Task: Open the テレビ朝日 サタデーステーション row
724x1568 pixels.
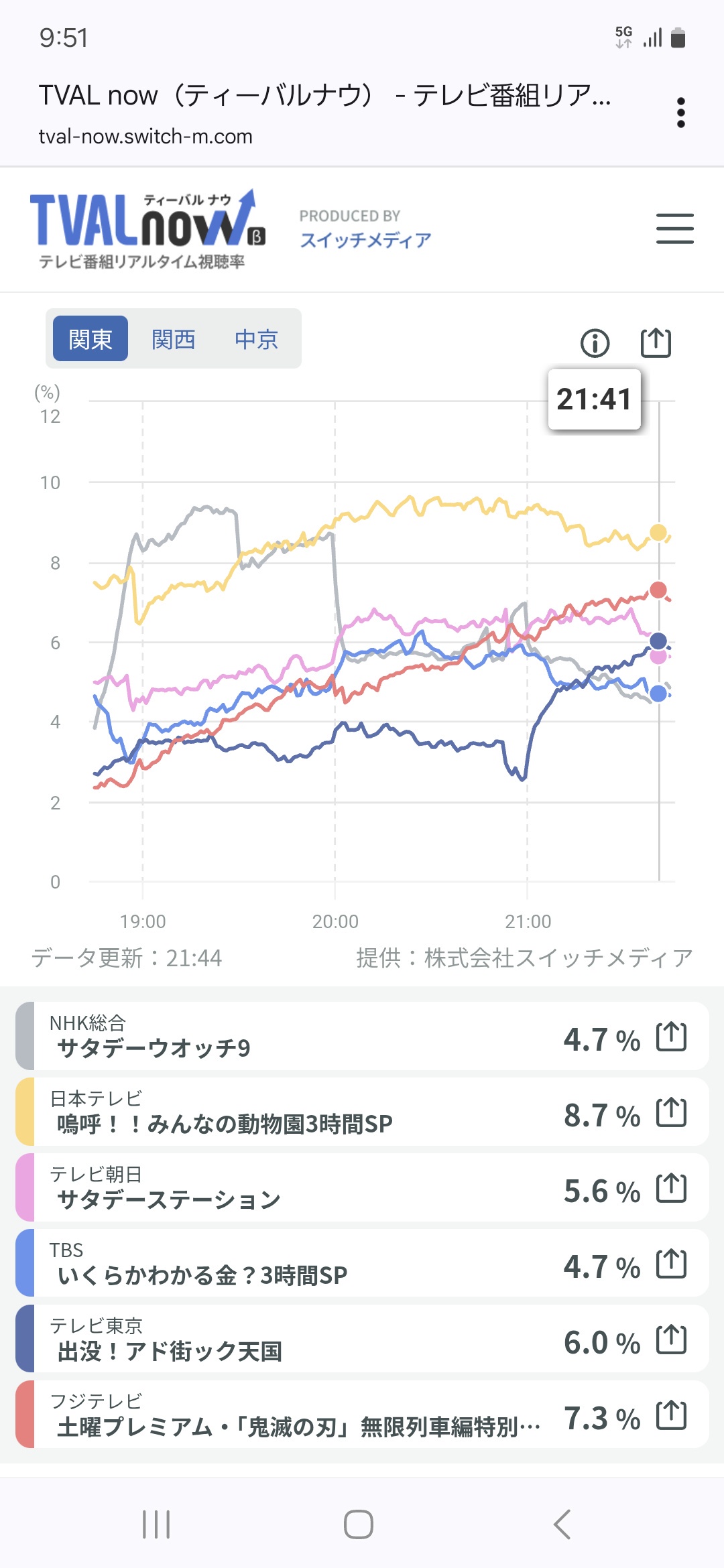Action: tap(362, 1187)
